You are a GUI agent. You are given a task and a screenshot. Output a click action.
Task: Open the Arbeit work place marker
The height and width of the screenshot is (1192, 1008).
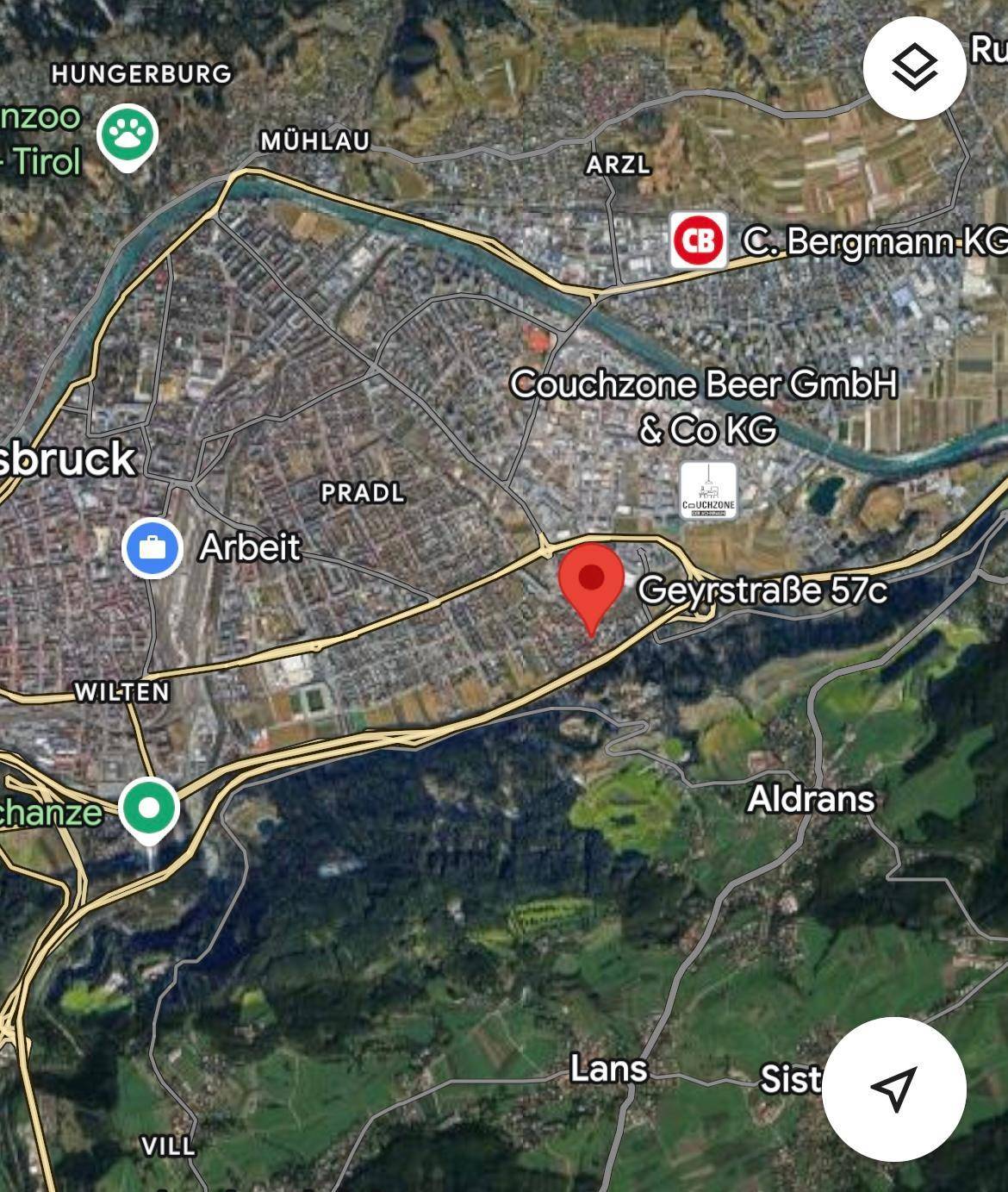152,547
